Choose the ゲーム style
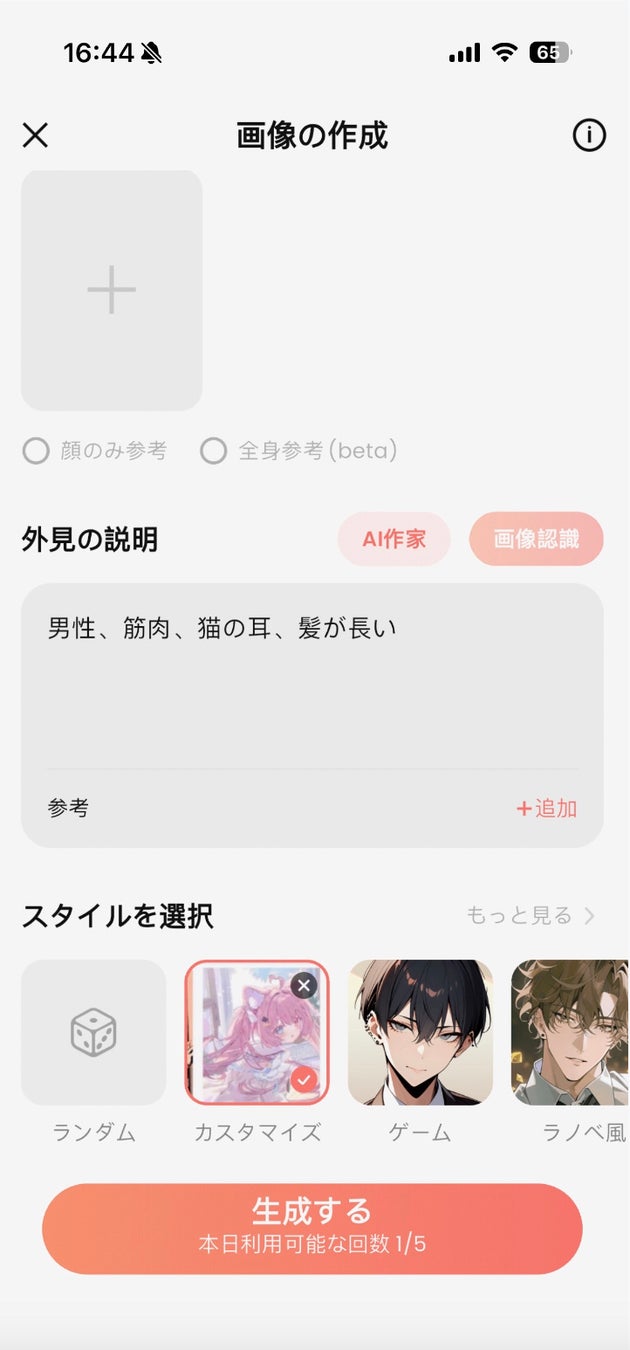630x1350 pixels. coord(420,1032)
